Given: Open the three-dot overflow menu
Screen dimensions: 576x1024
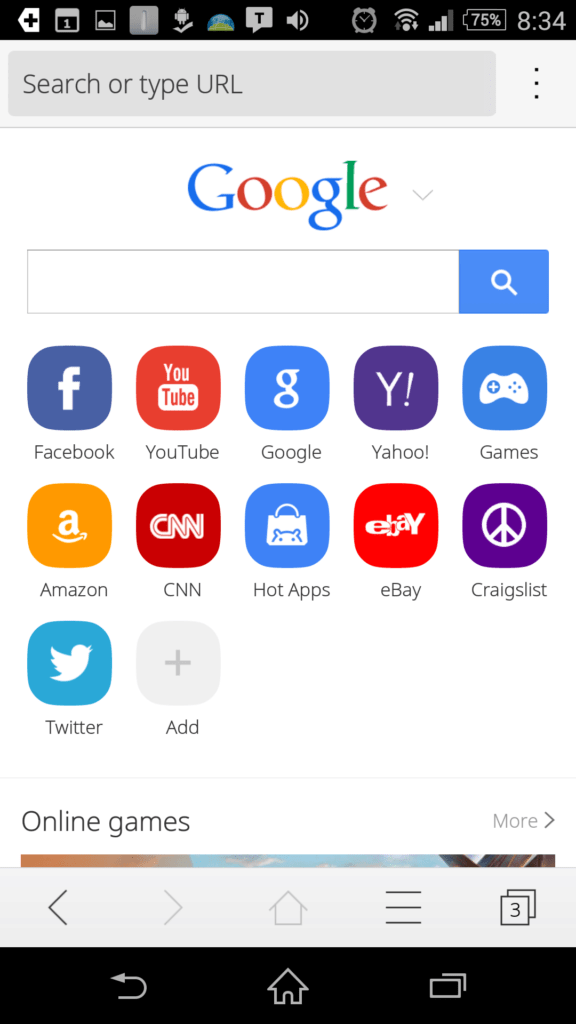Looking at the screenshot, I should coord(536,84).
